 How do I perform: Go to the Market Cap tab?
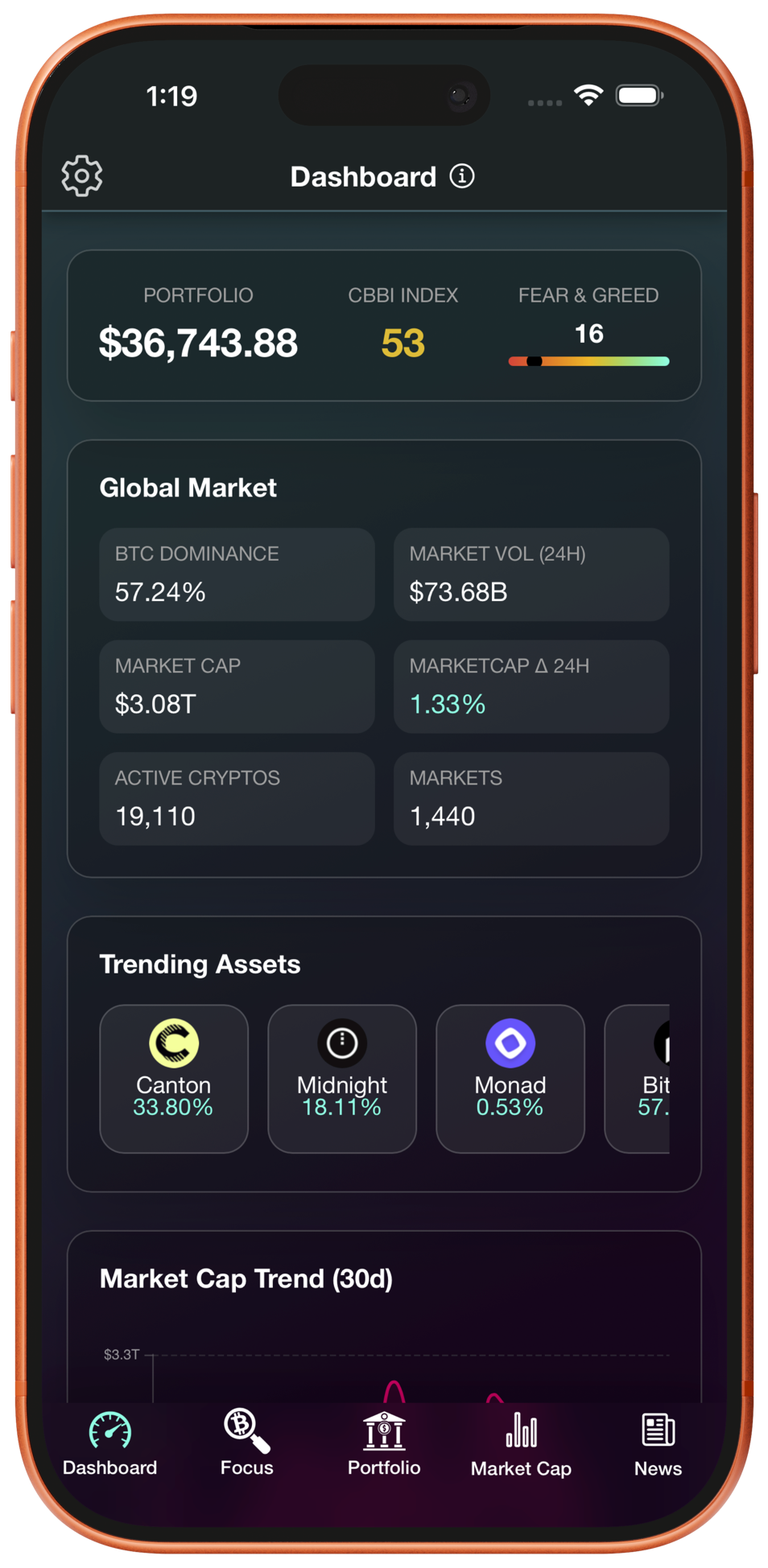click(521, 1443)
